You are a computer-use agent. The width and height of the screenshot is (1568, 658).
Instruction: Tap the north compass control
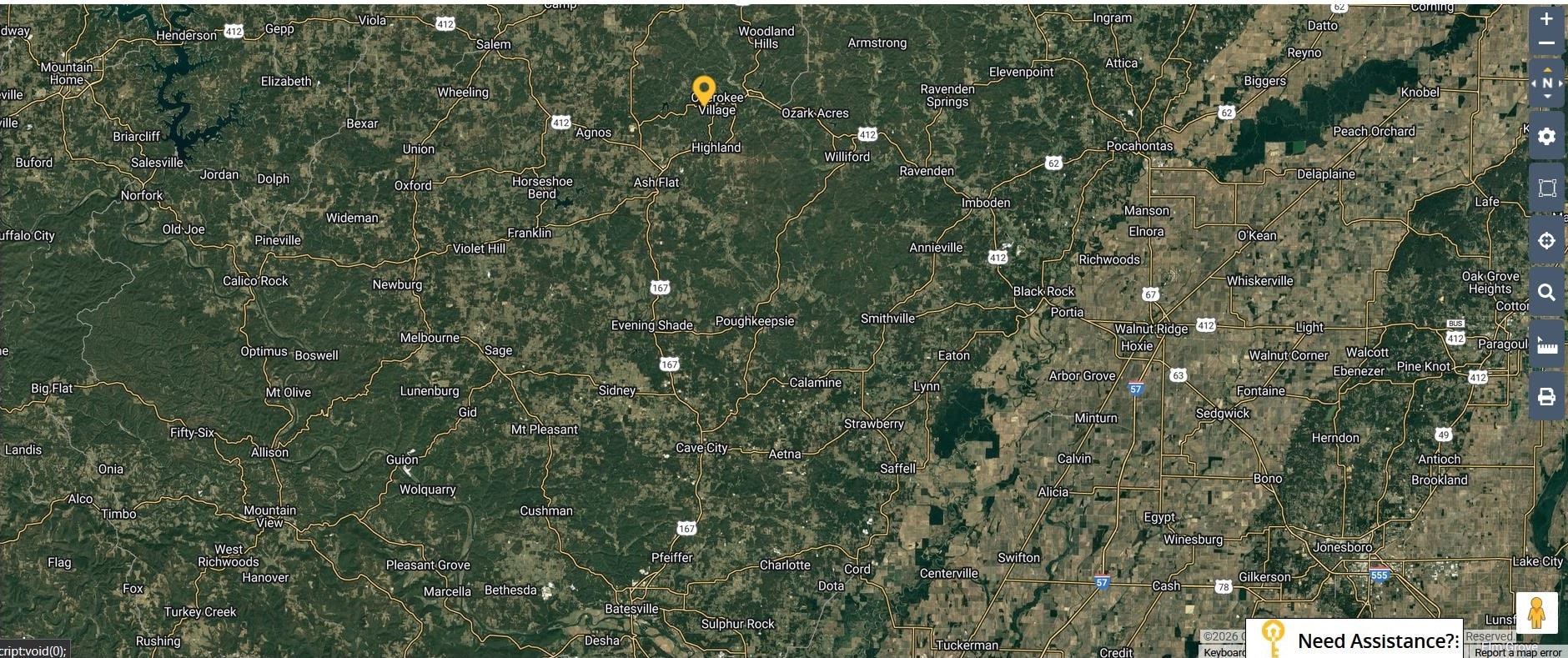(1547, 83)
